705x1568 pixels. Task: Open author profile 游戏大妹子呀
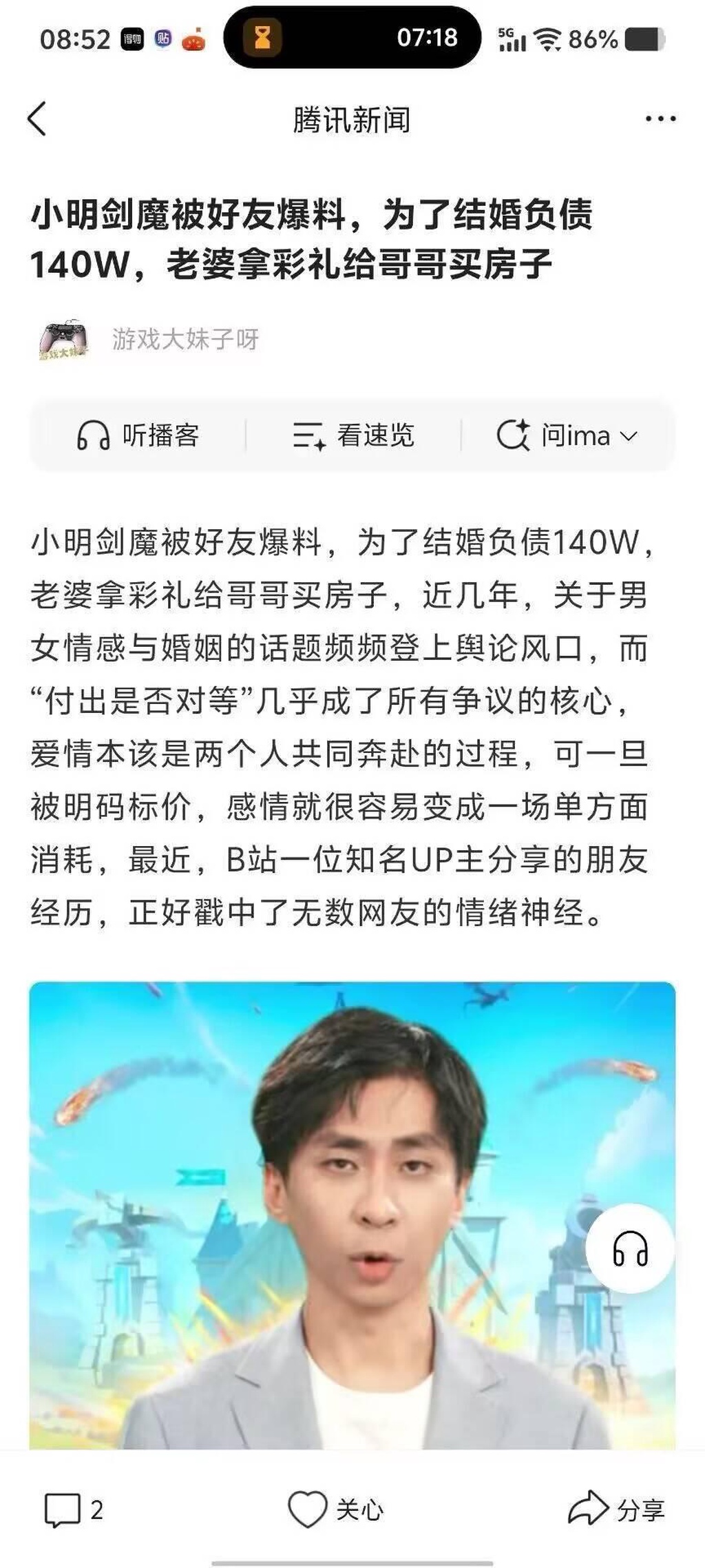click(185, 339)
